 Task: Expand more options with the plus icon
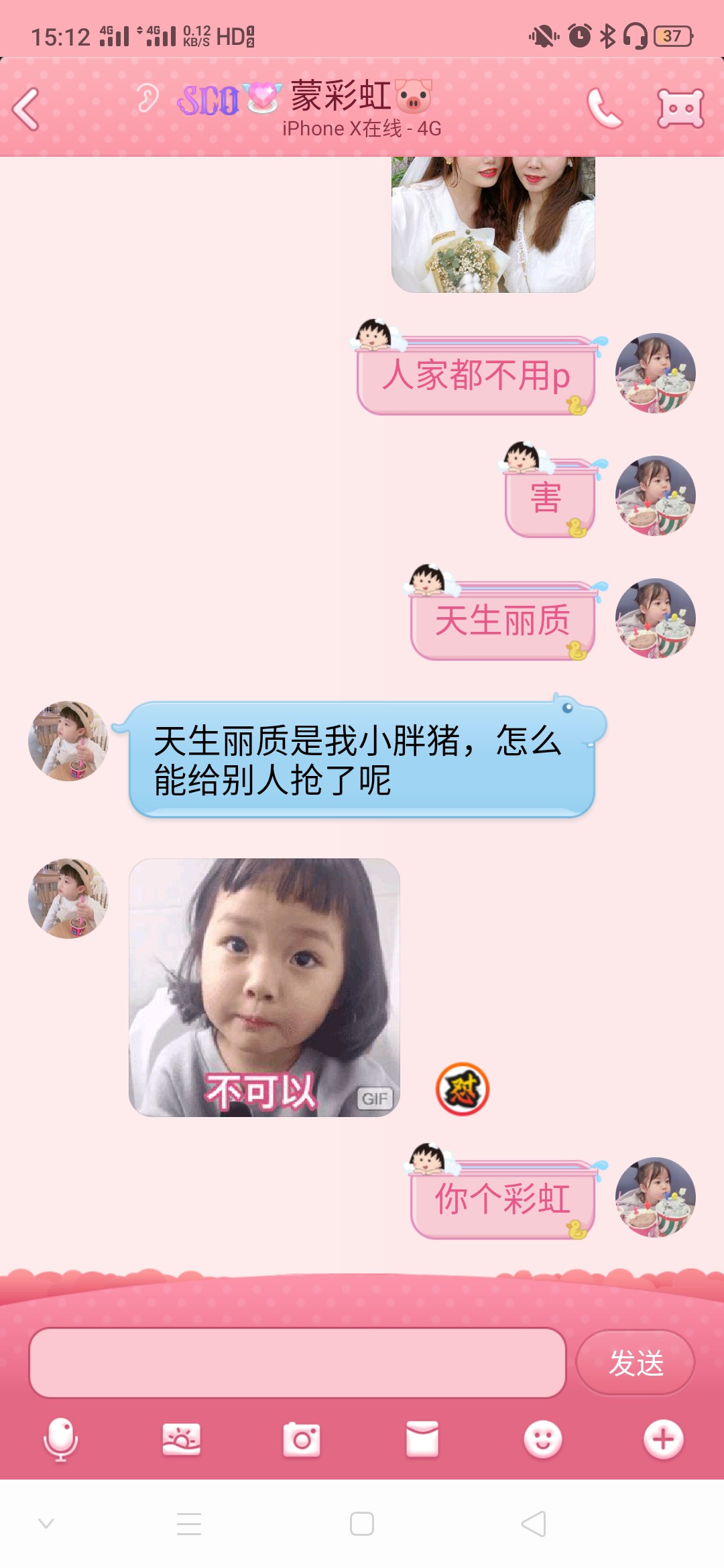(x=664, y=1439)
